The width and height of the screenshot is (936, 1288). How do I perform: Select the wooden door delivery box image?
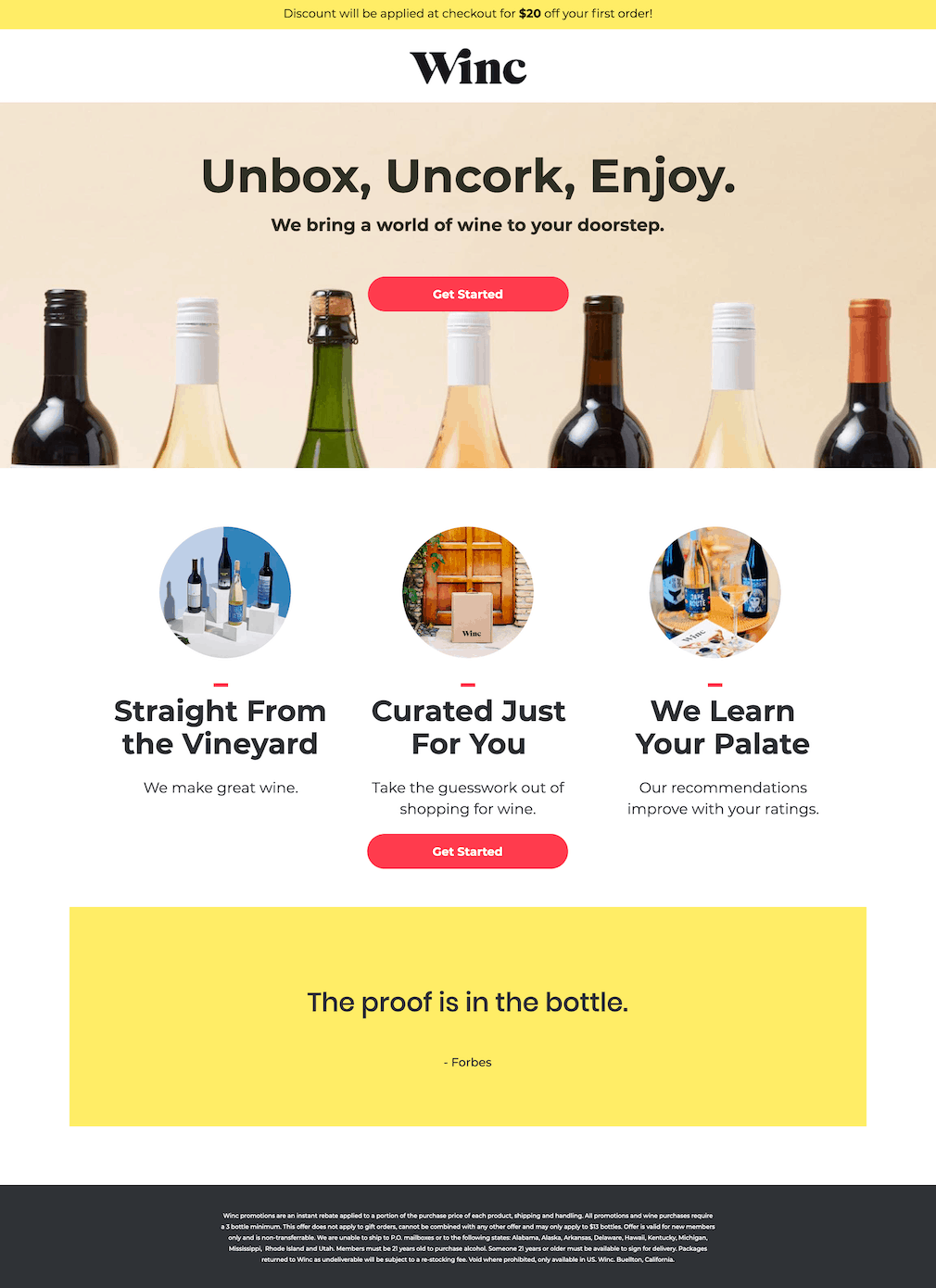(467, 592)
